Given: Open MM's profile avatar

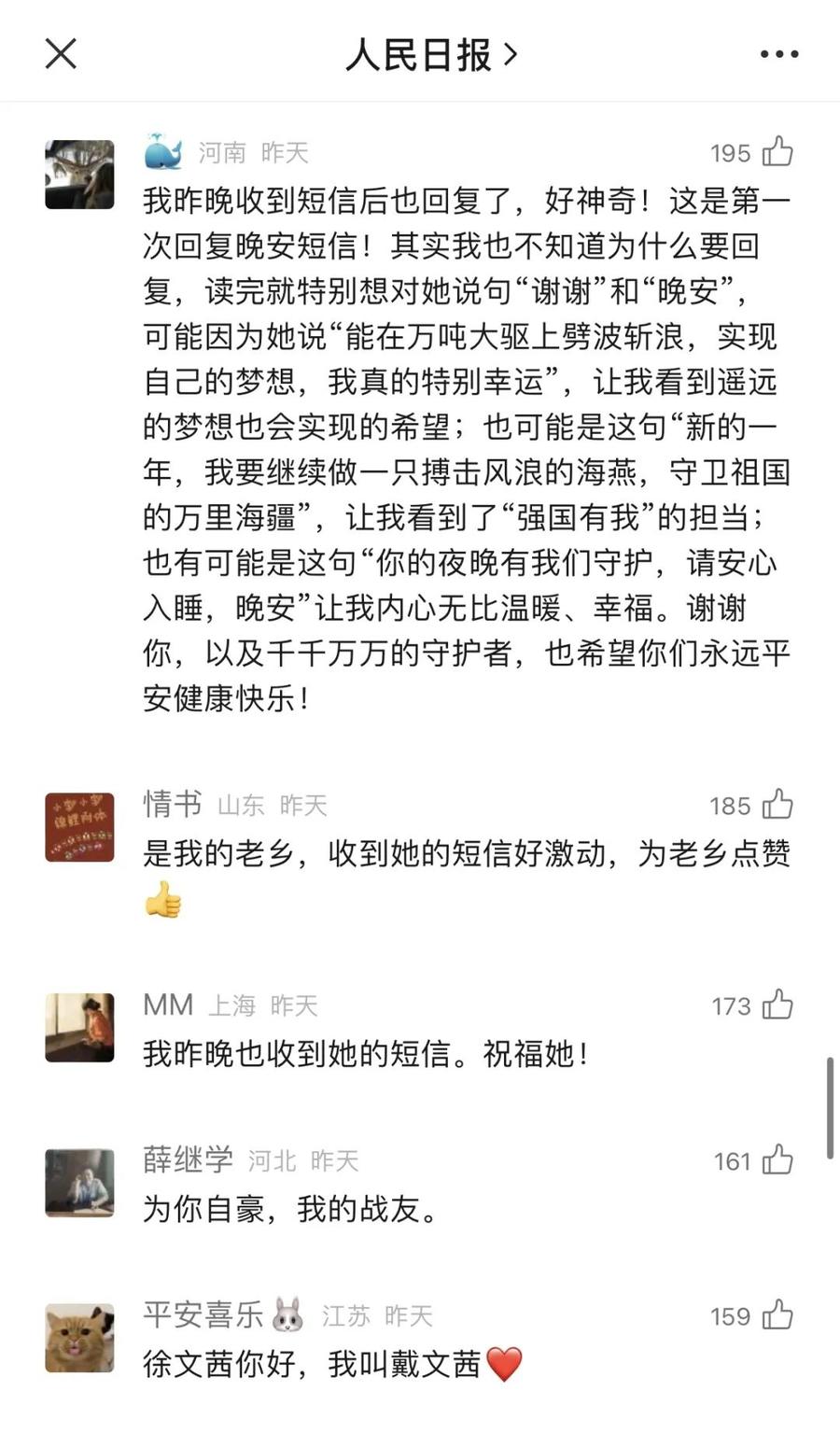Looking at the screenshot, I should pos(80,1028).
